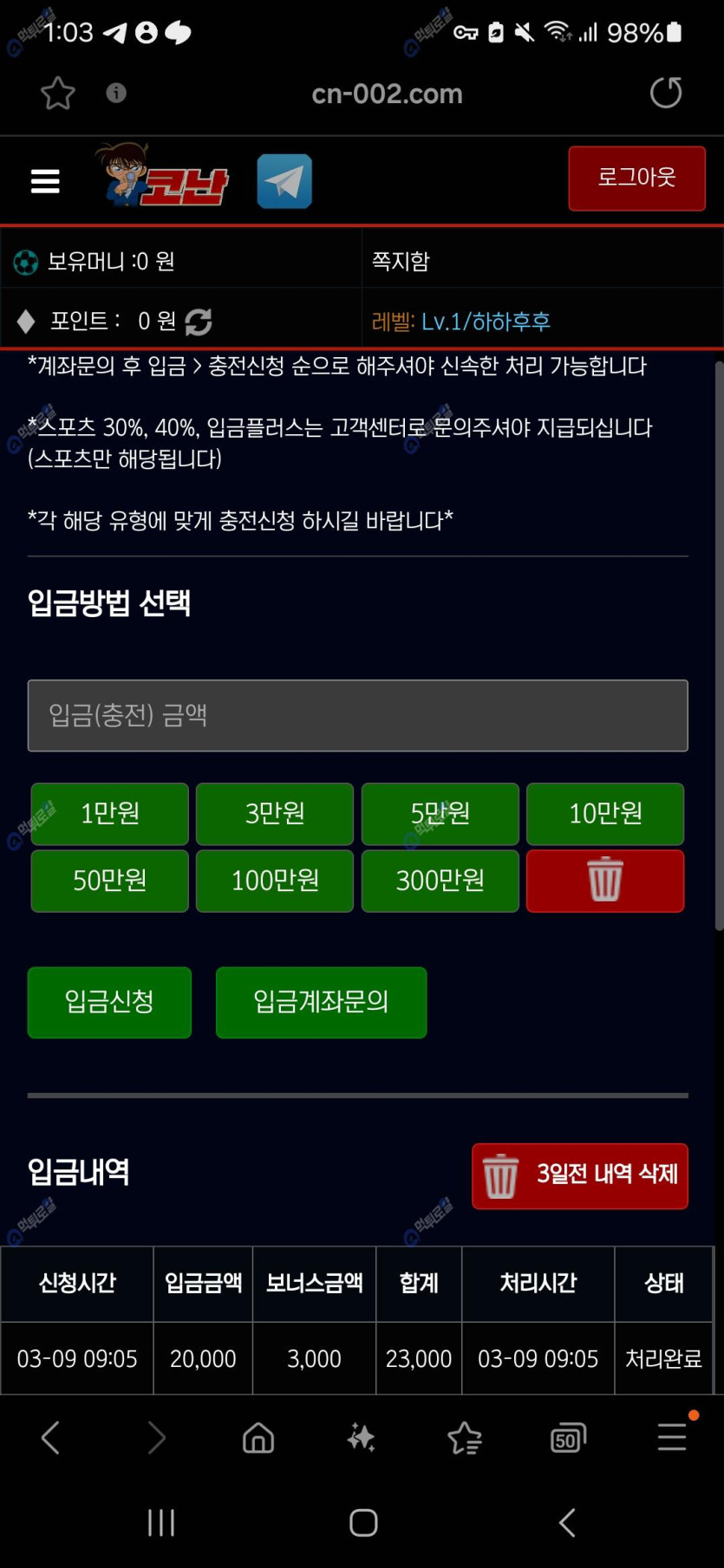The width and height of the screenshot is (724, 1568).
Task: Tap the 로그아웃 button
Action: click(x=636, y=179)
